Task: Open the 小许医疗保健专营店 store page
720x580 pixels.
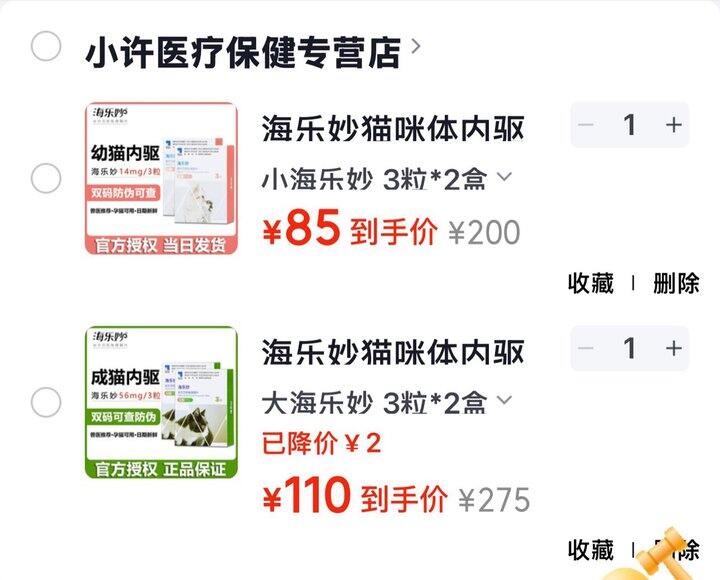Action: click(x=253, y=52)
